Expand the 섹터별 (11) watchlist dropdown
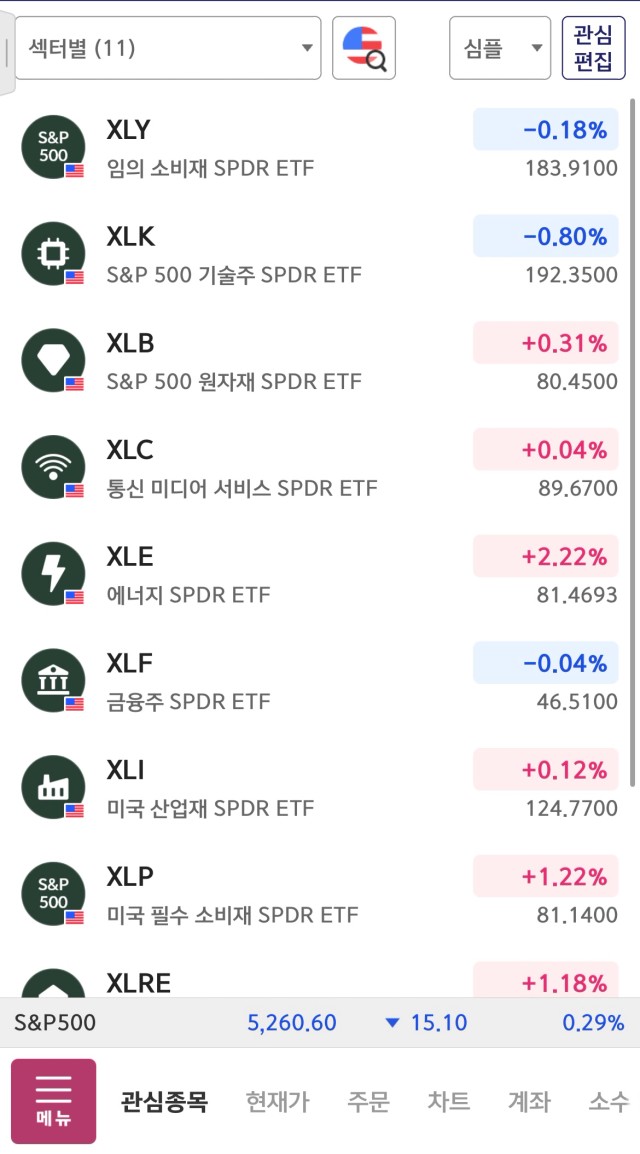 point(168,48)
